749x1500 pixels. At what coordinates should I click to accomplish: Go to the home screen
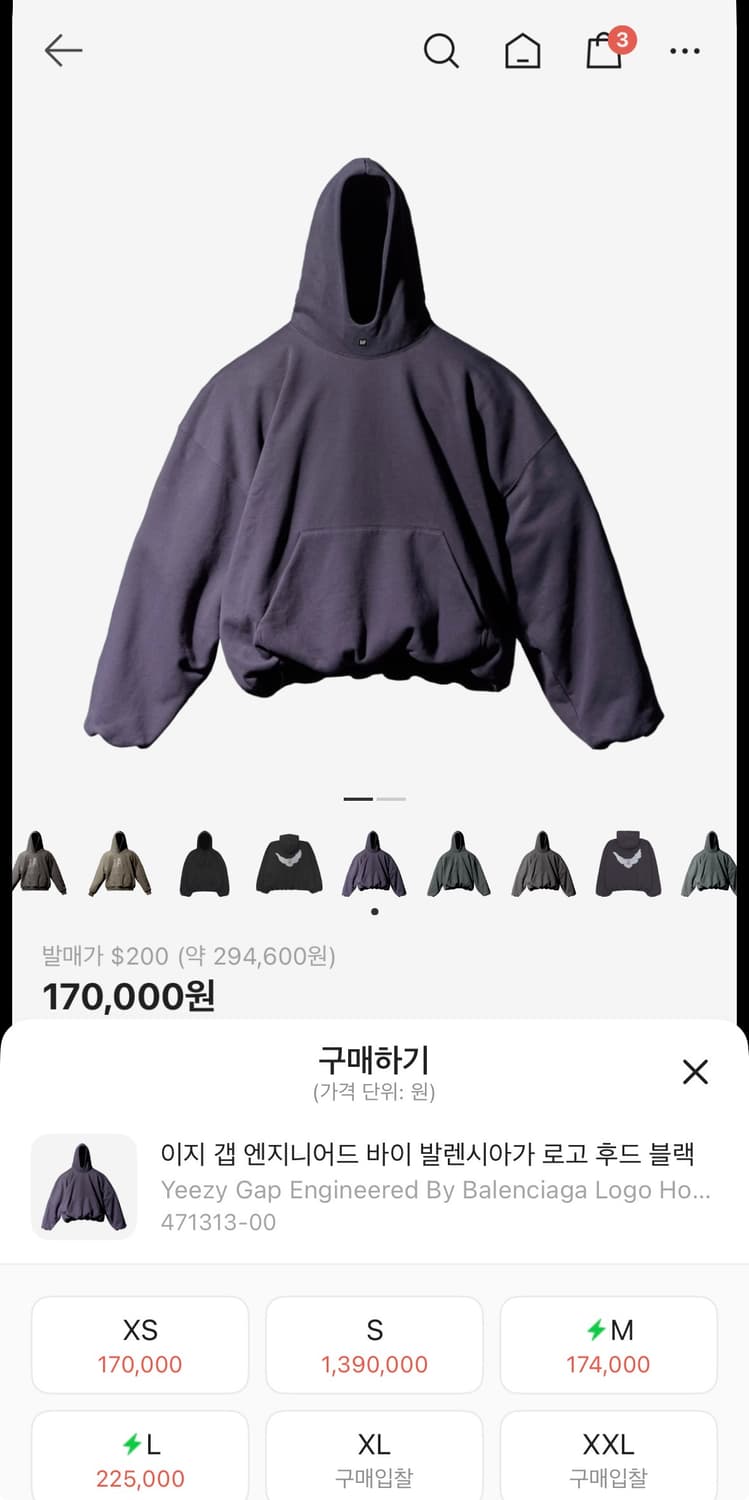(522, 51)
